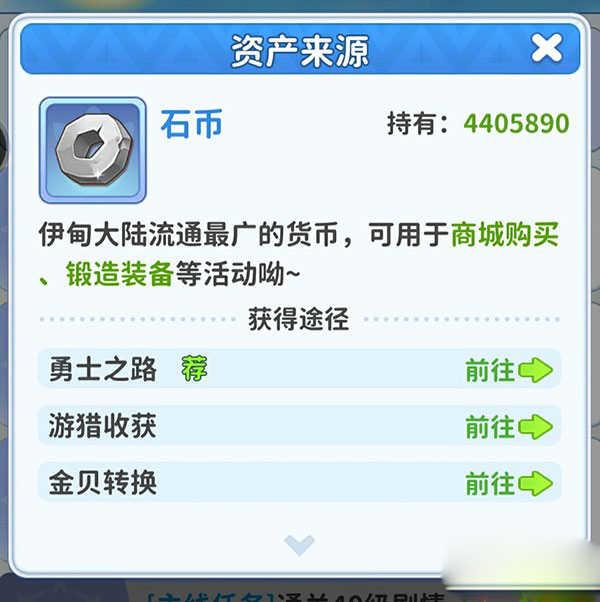600x602 pixels.
Task: Expand more sources with down chevron
Action: click(x=299, y=544)
